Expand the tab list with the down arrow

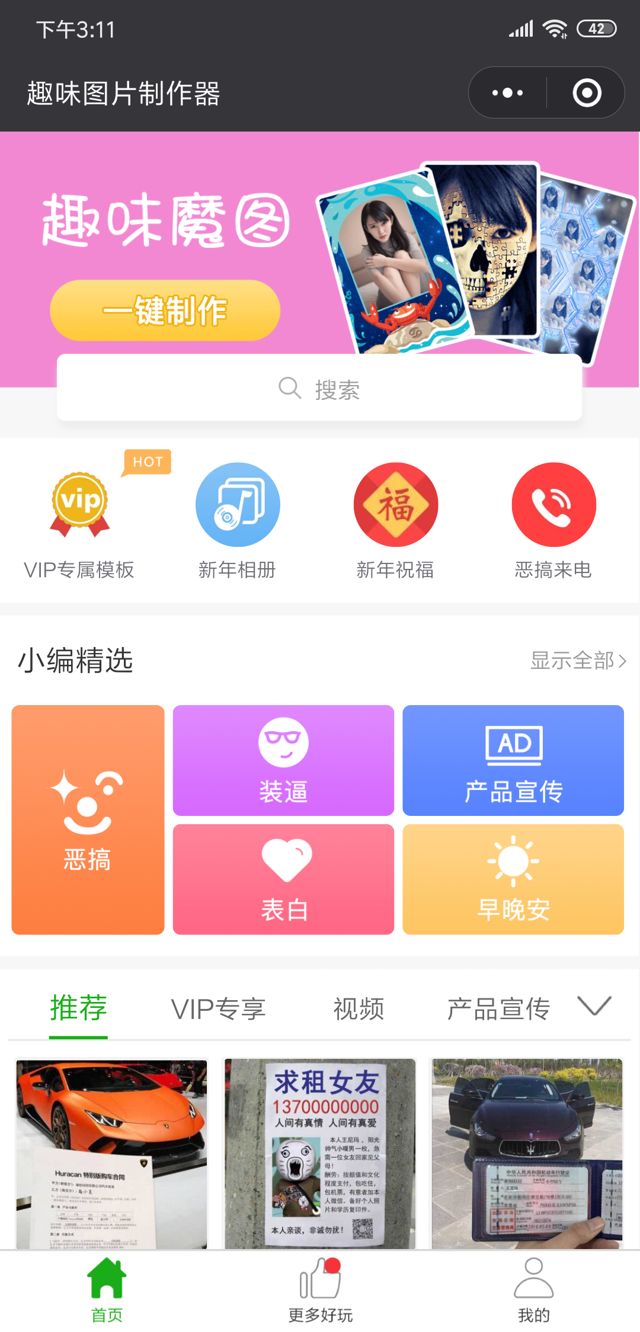tap(594, 1006)
